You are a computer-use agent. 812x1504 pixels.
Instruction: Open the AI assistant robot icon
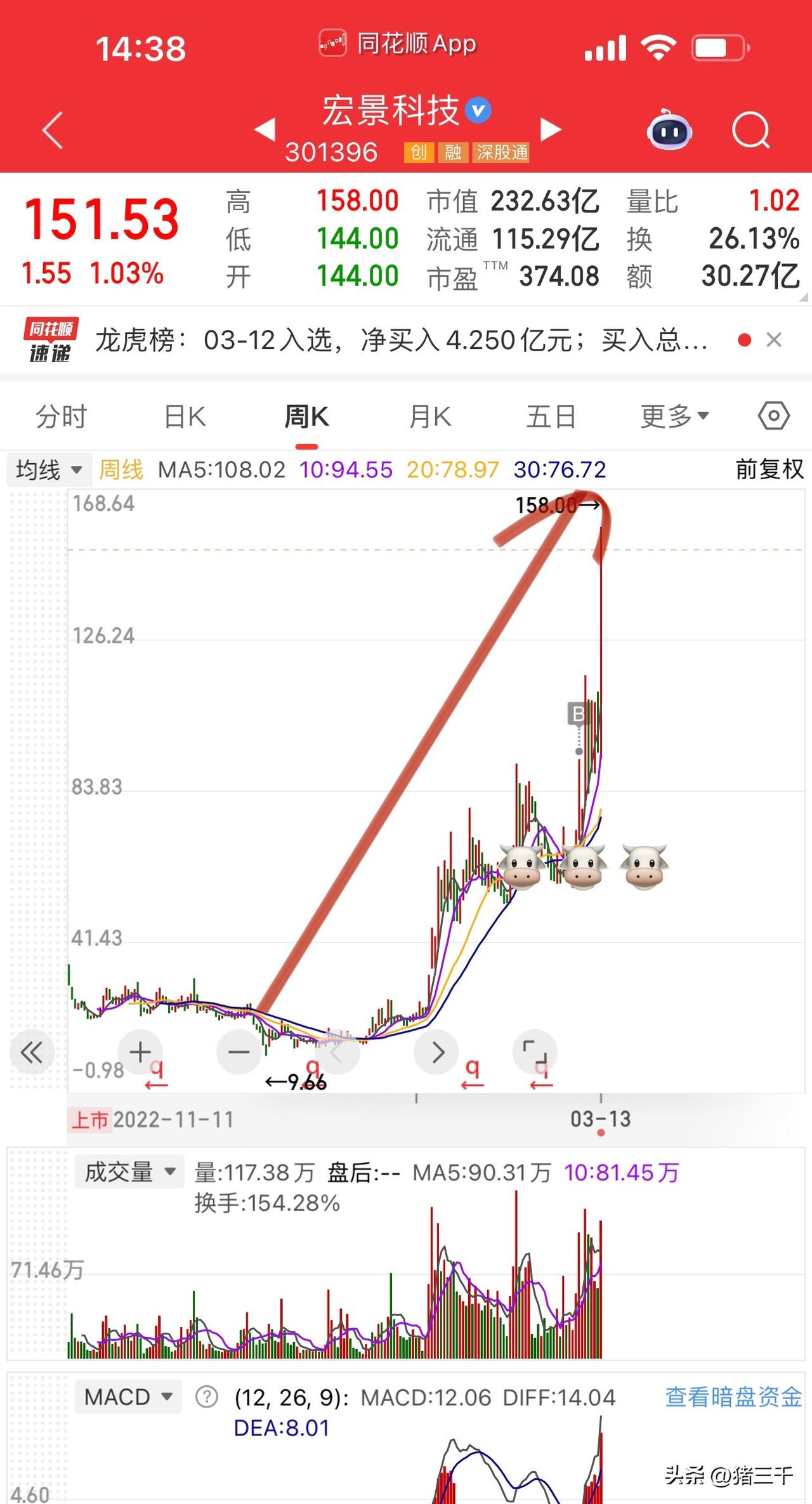670,130
